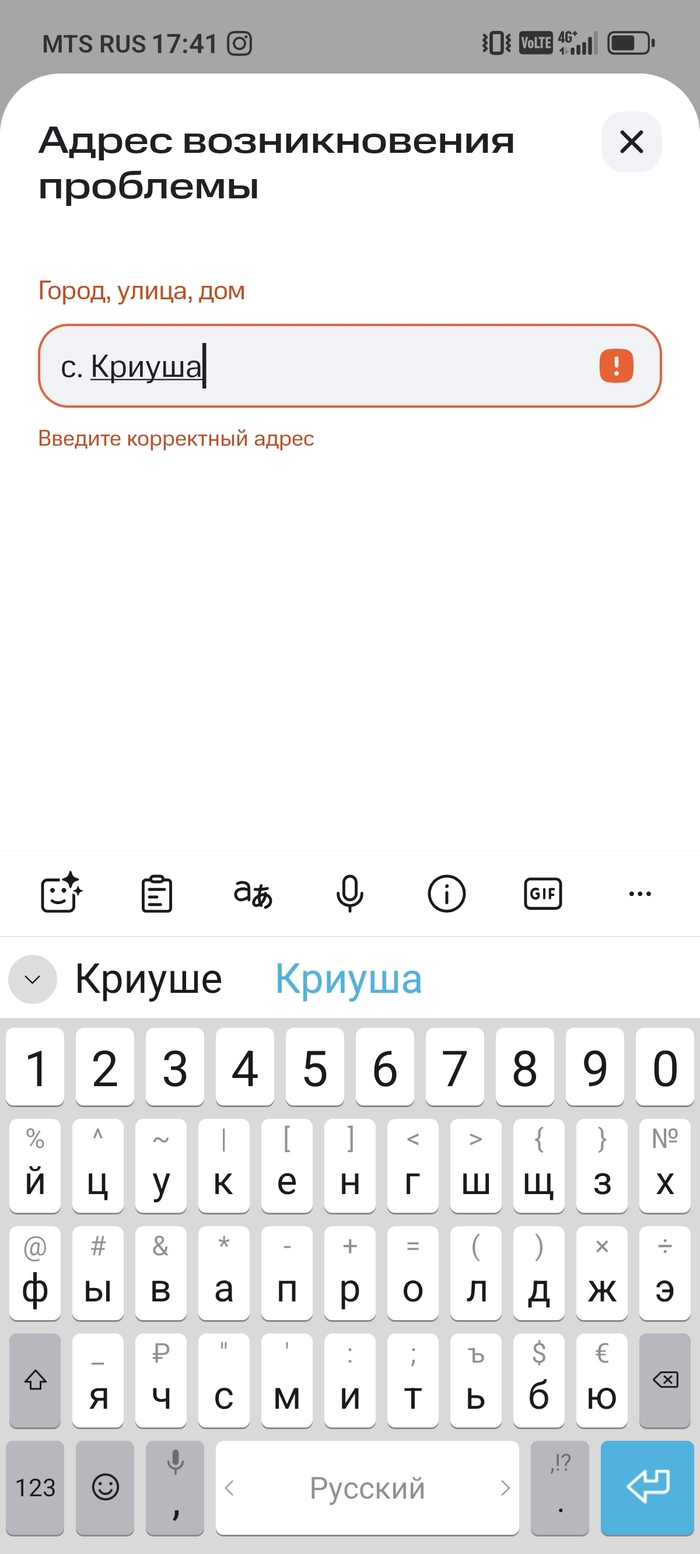Open the keyboard info icon
The width and height of the screenshot is (700, 1554).
[446, 893]
